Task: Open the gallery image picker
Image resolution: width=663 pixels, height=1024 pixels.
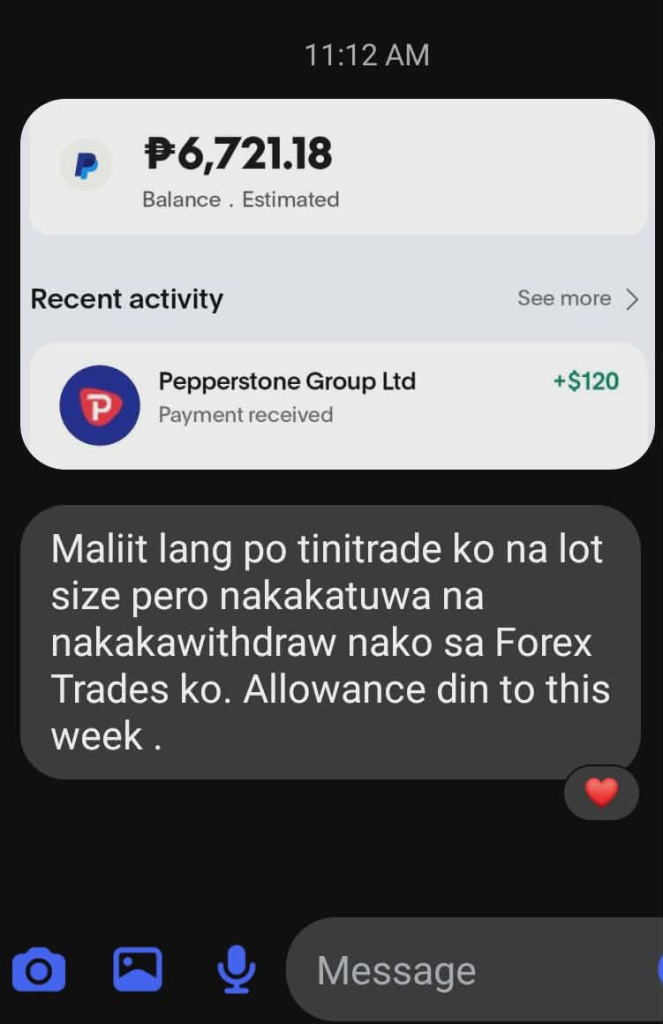Action: tap(137, 969)
